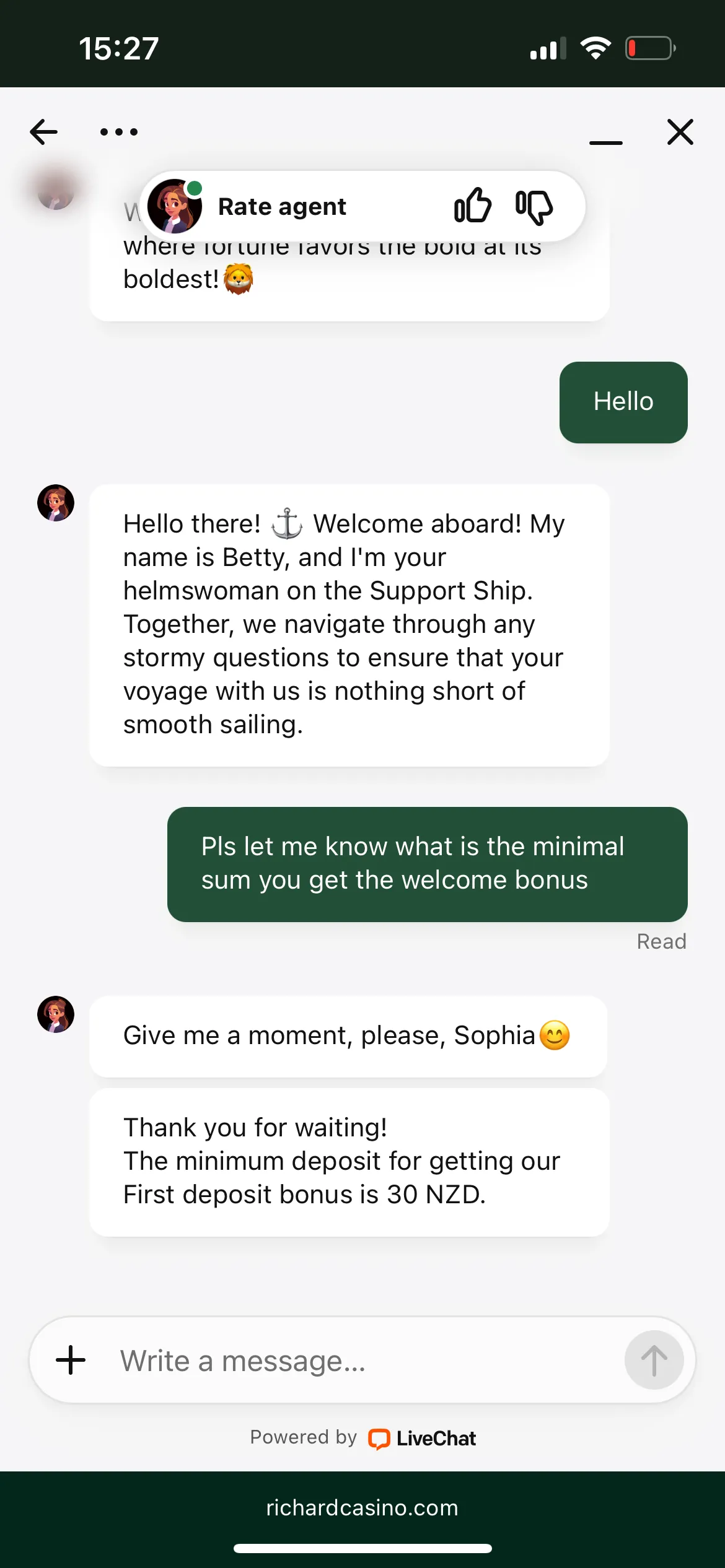
Task: Close the live chat
Action: (x=680, y=132)
